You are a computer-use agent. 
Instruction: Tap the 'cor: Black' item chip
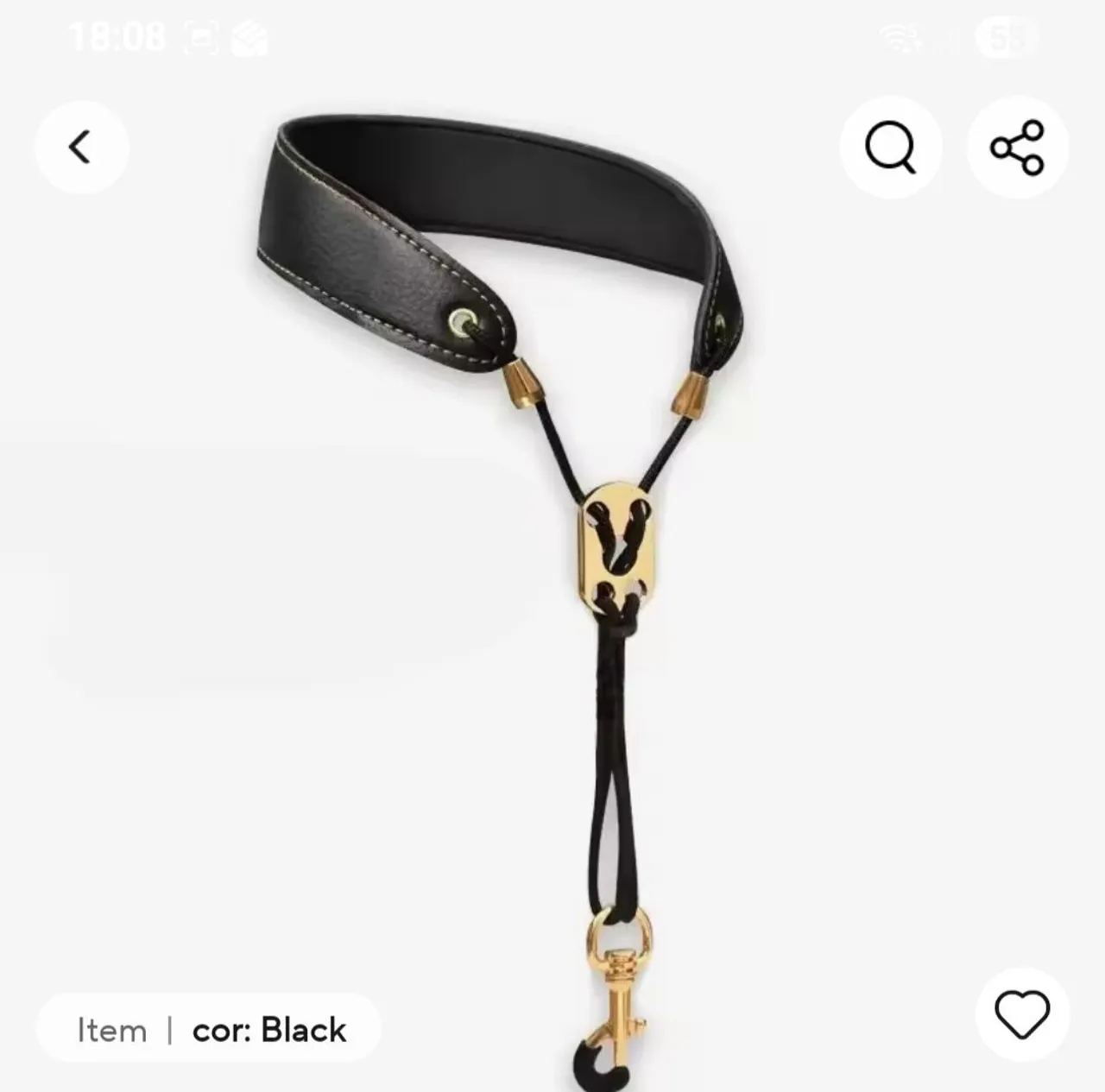[x=208, y=1030]
